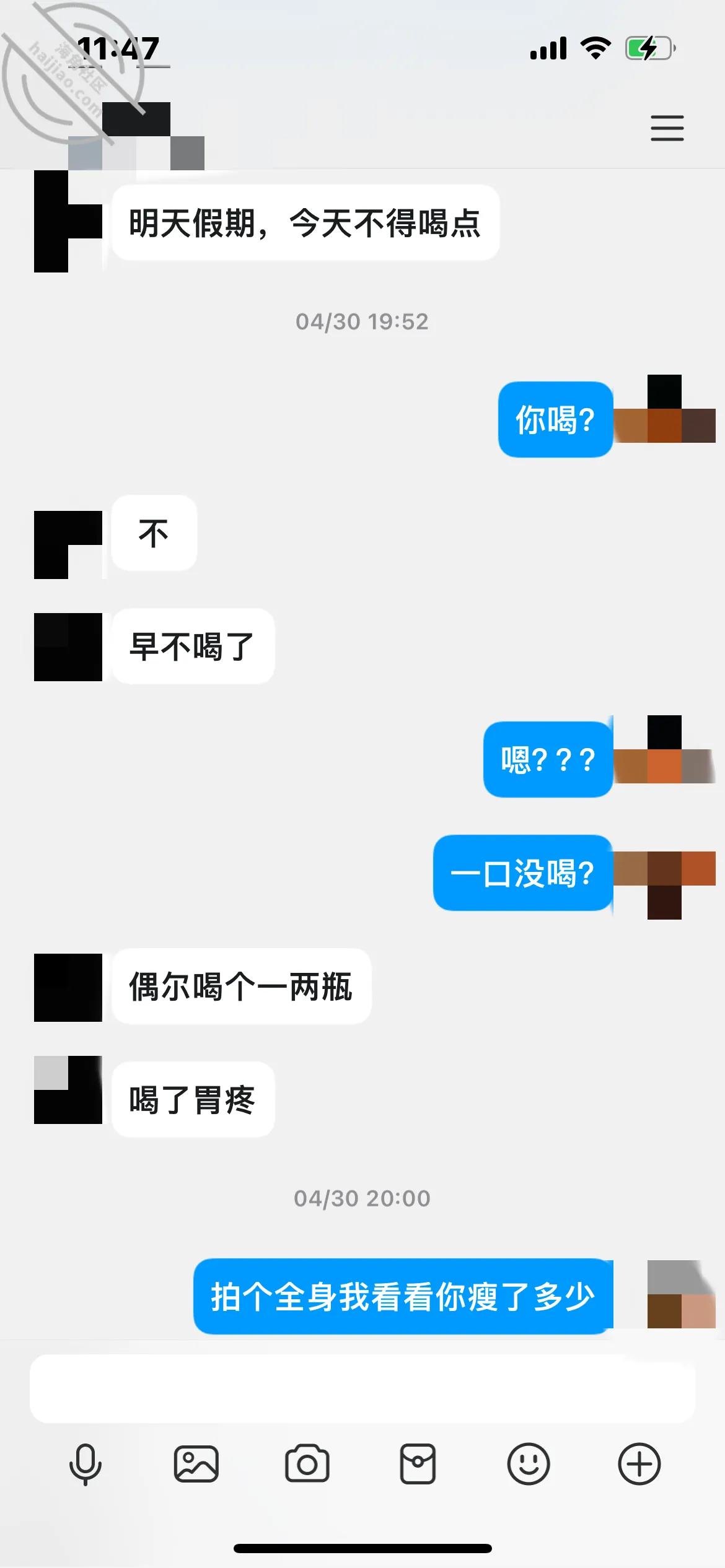Open the photo gallery picker
Image resolution: width=725 pixels, height=1568 pixels.
[196, 1465]
